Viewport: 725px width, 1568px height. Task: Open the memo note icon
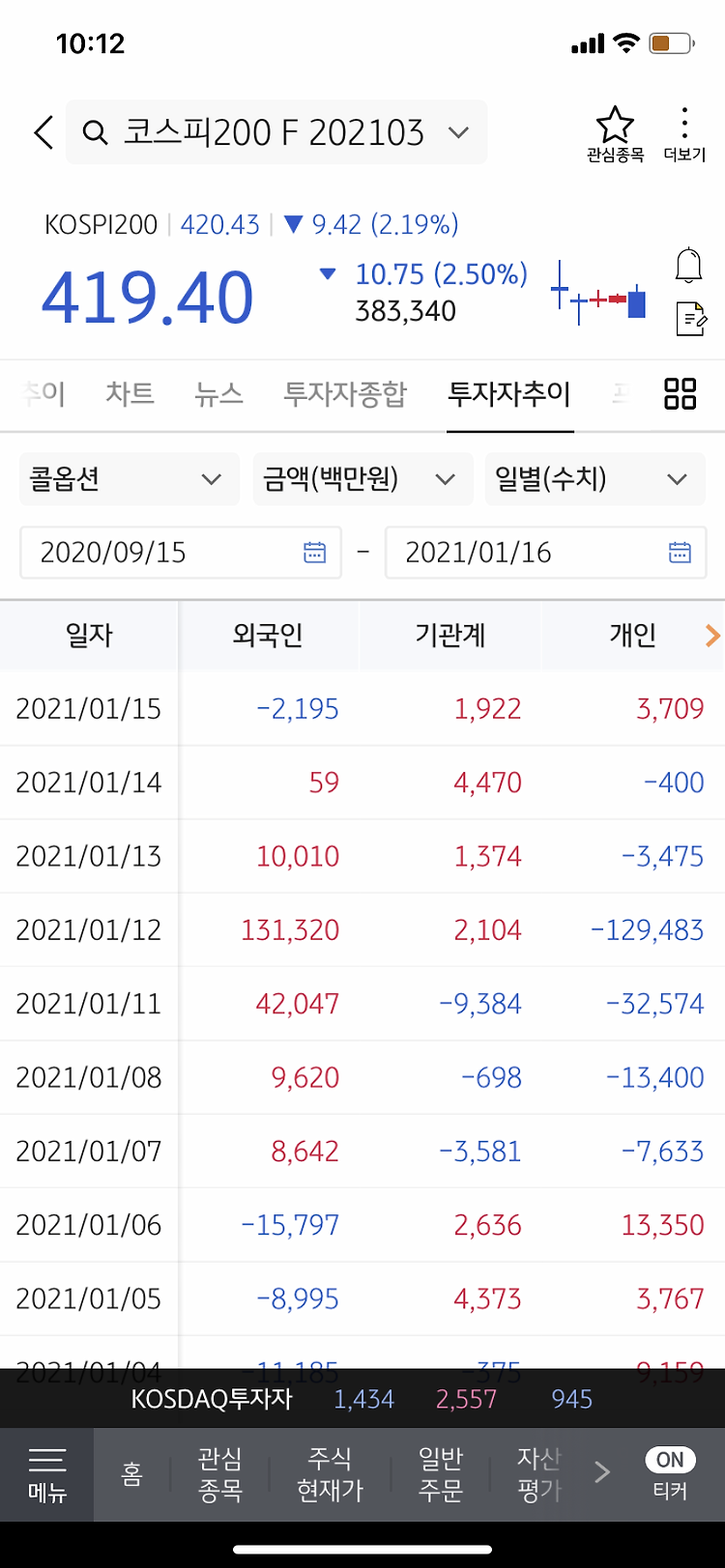click(691, 318)
